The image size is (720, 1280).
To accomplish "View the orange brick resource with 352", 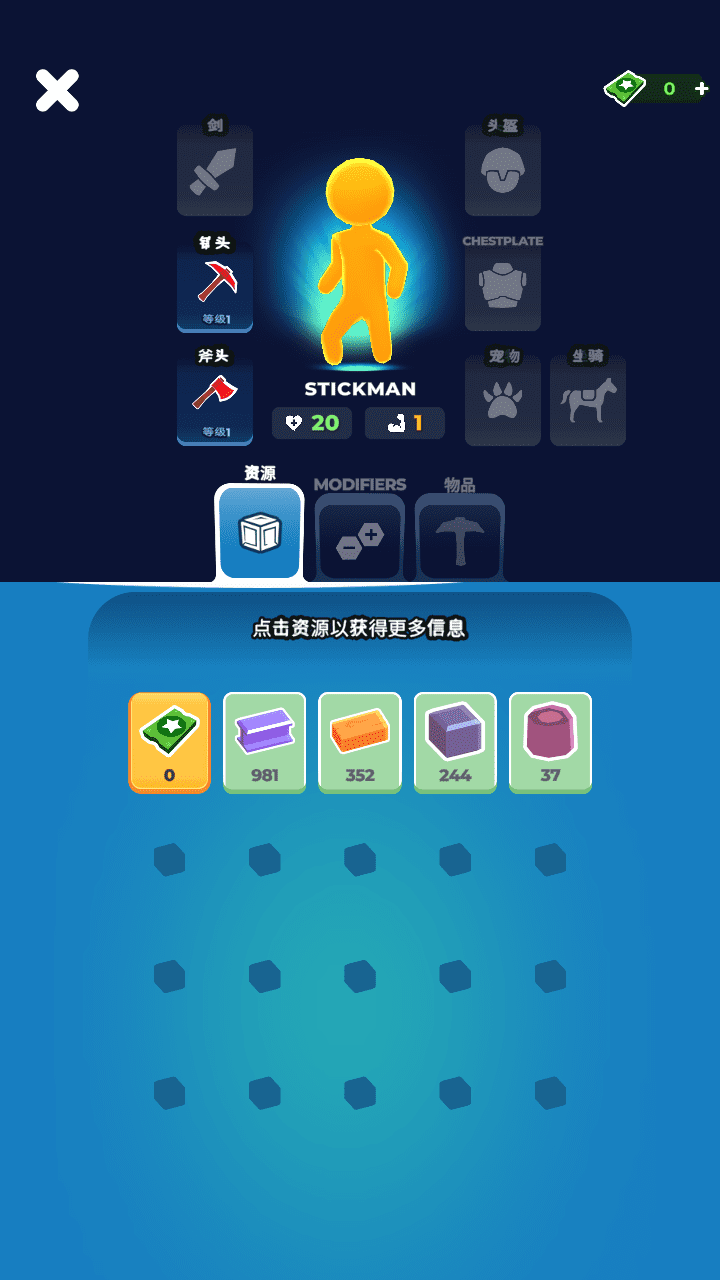I will point(360,742).
